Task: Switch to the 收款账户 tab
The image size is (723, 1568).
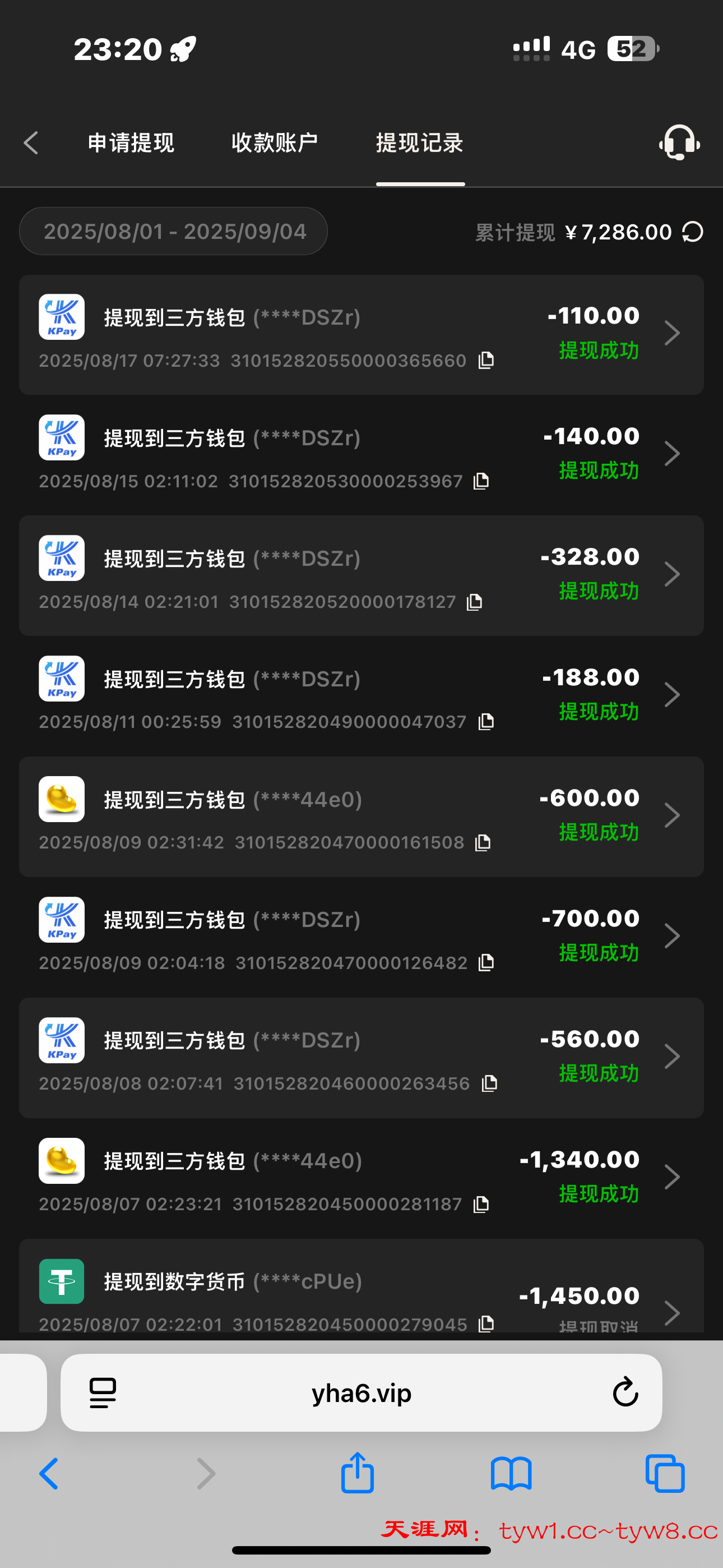Action: (275, 143)
